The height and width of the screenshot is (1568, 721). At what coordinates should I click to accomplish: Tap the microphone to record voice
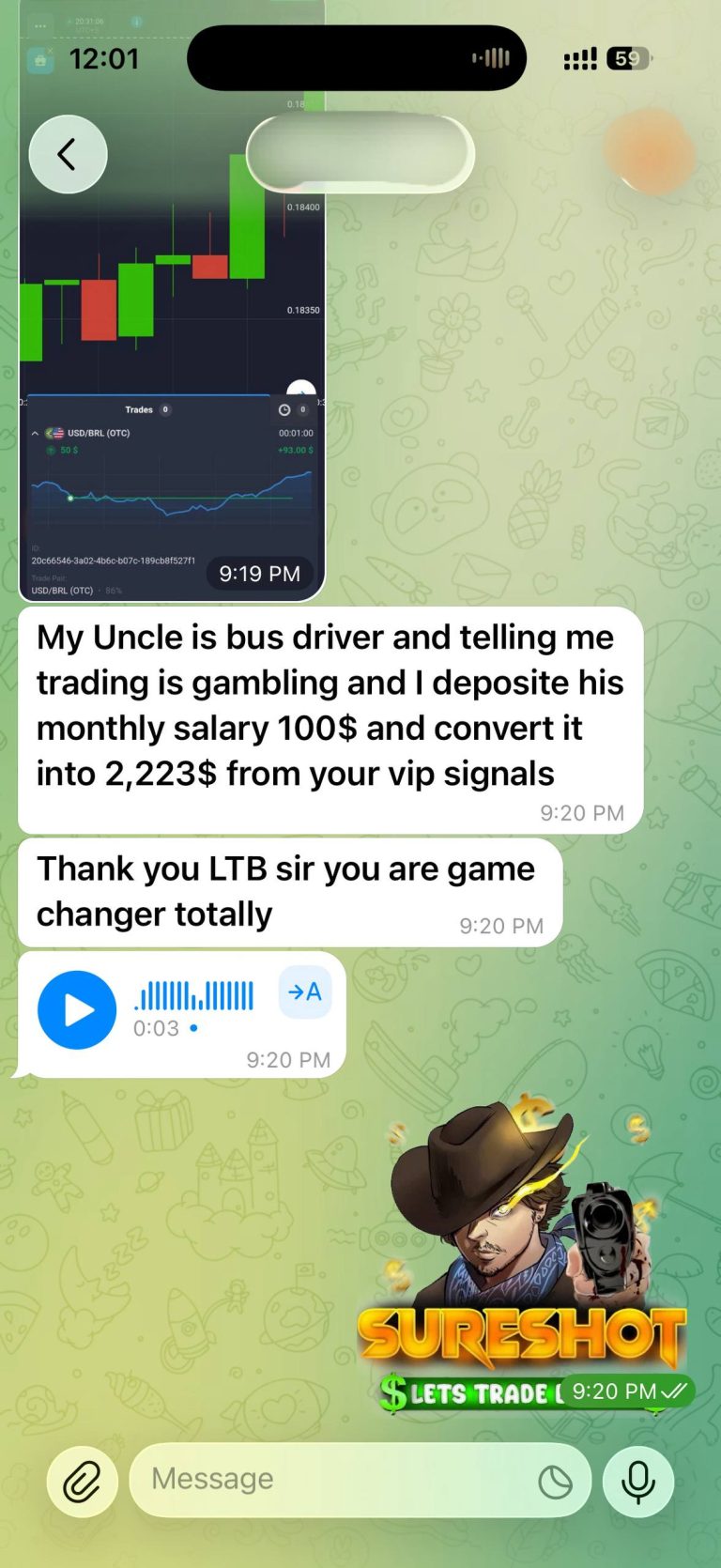coord(638,1482)
